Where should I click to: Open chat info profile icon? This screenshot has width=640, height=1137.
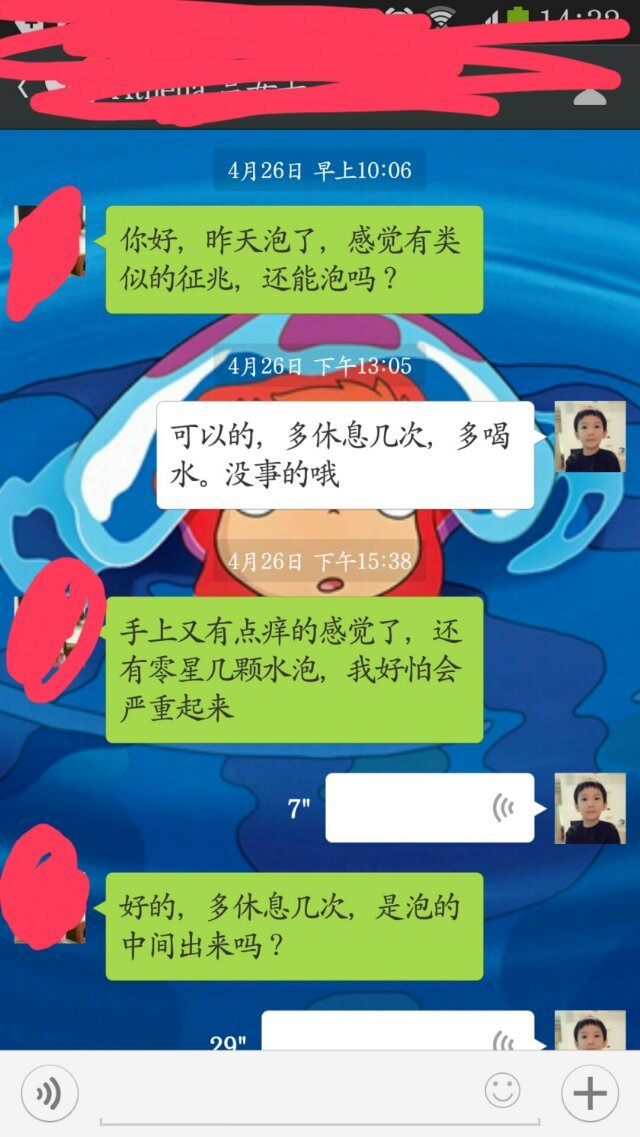pos(591,92)
